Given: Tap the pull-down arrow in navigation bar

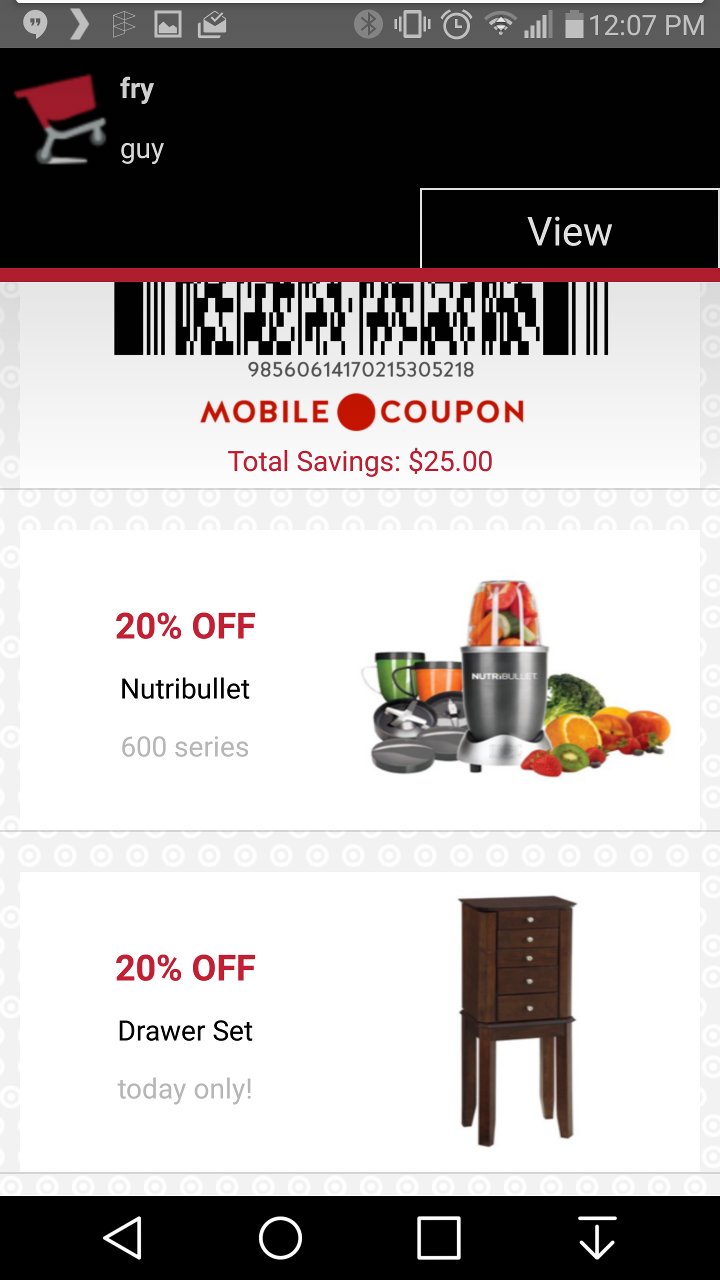Looking at the screenshot, I should pyautogui.click(x=597, y=1238).
